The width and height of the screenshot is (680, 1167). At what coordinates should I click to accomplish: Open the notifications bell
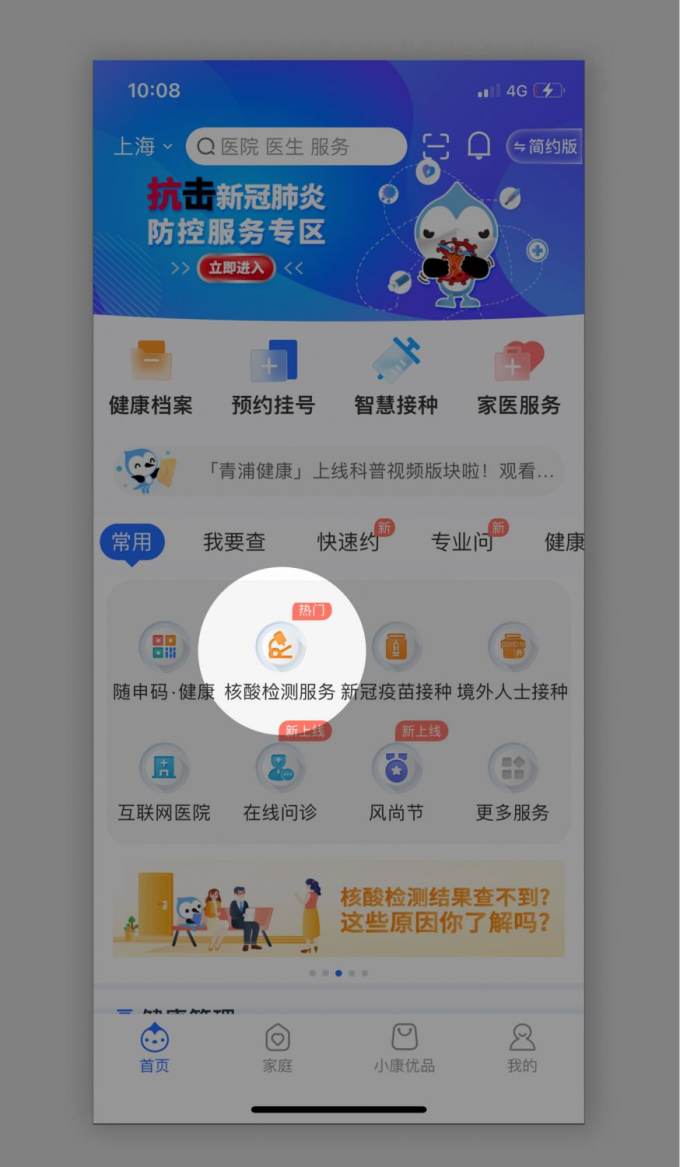pos(479,146)
